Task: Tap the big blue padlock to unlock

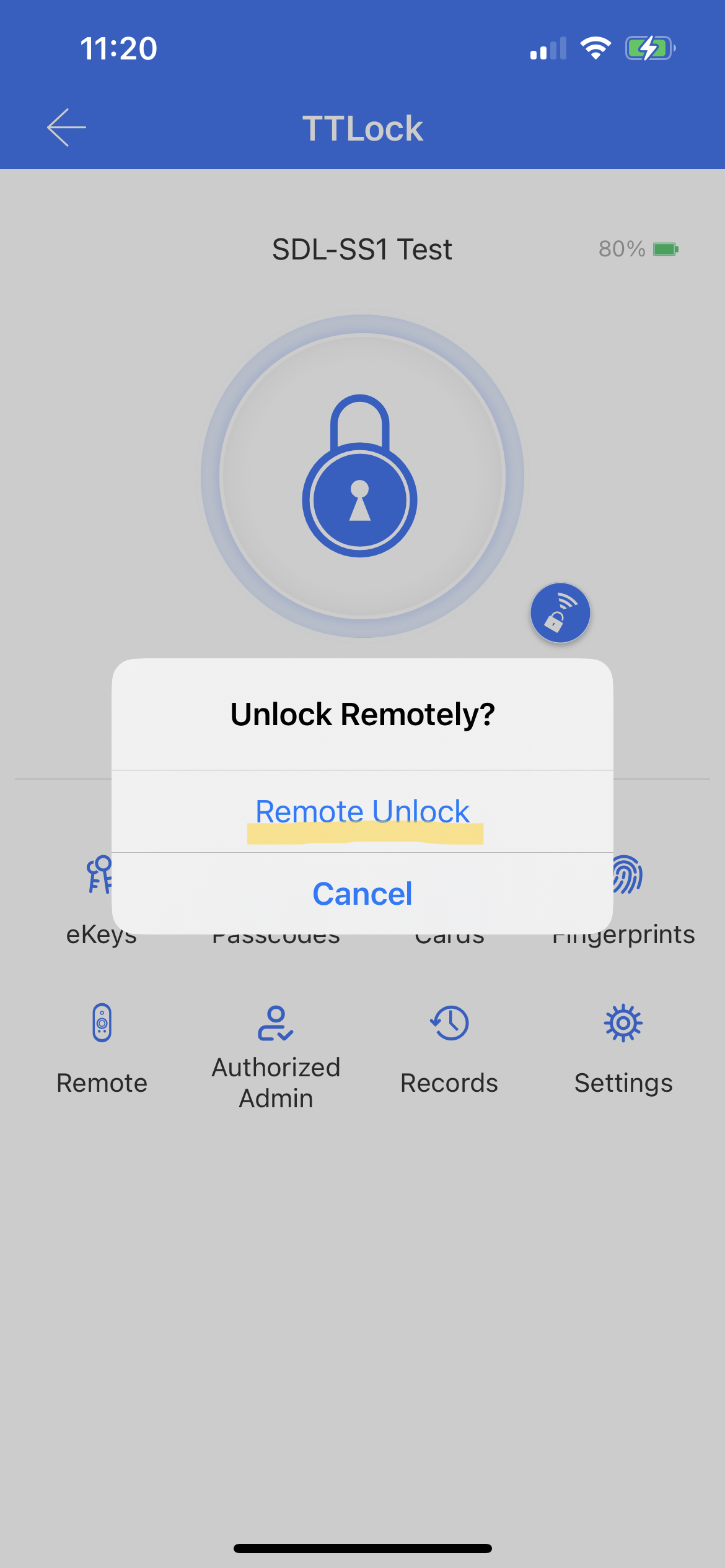Action: 362,478
